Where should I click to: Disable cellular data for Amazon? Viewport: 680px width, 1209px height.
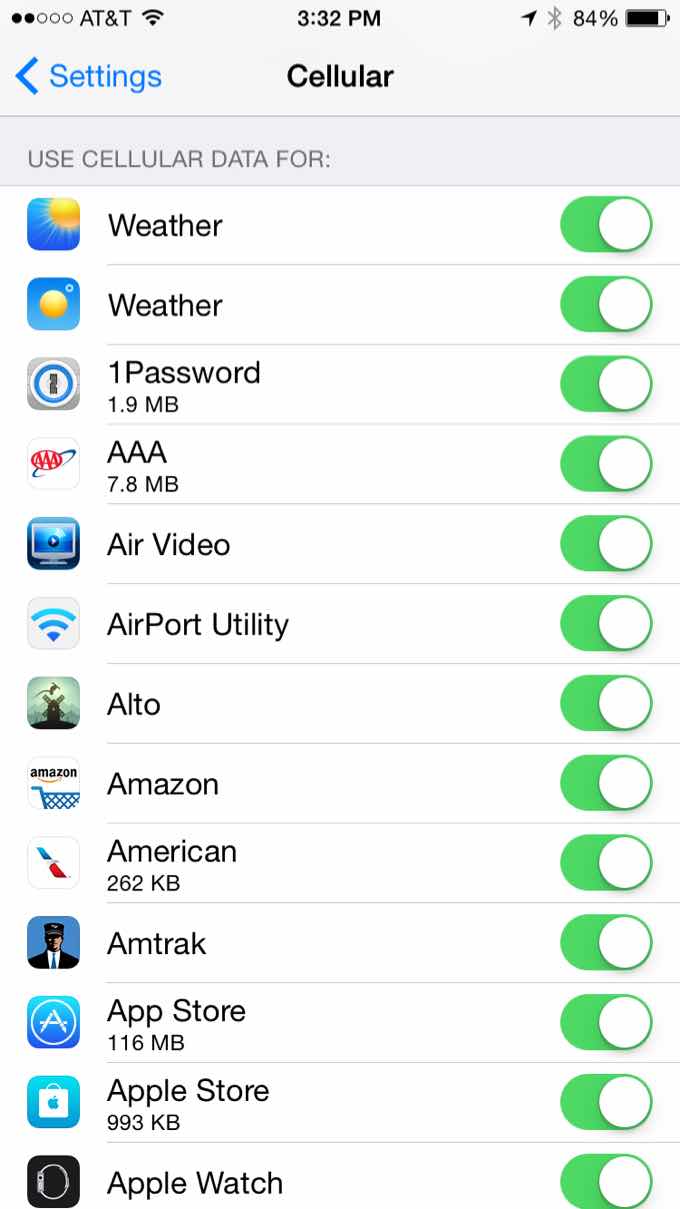tap(606, 784)
